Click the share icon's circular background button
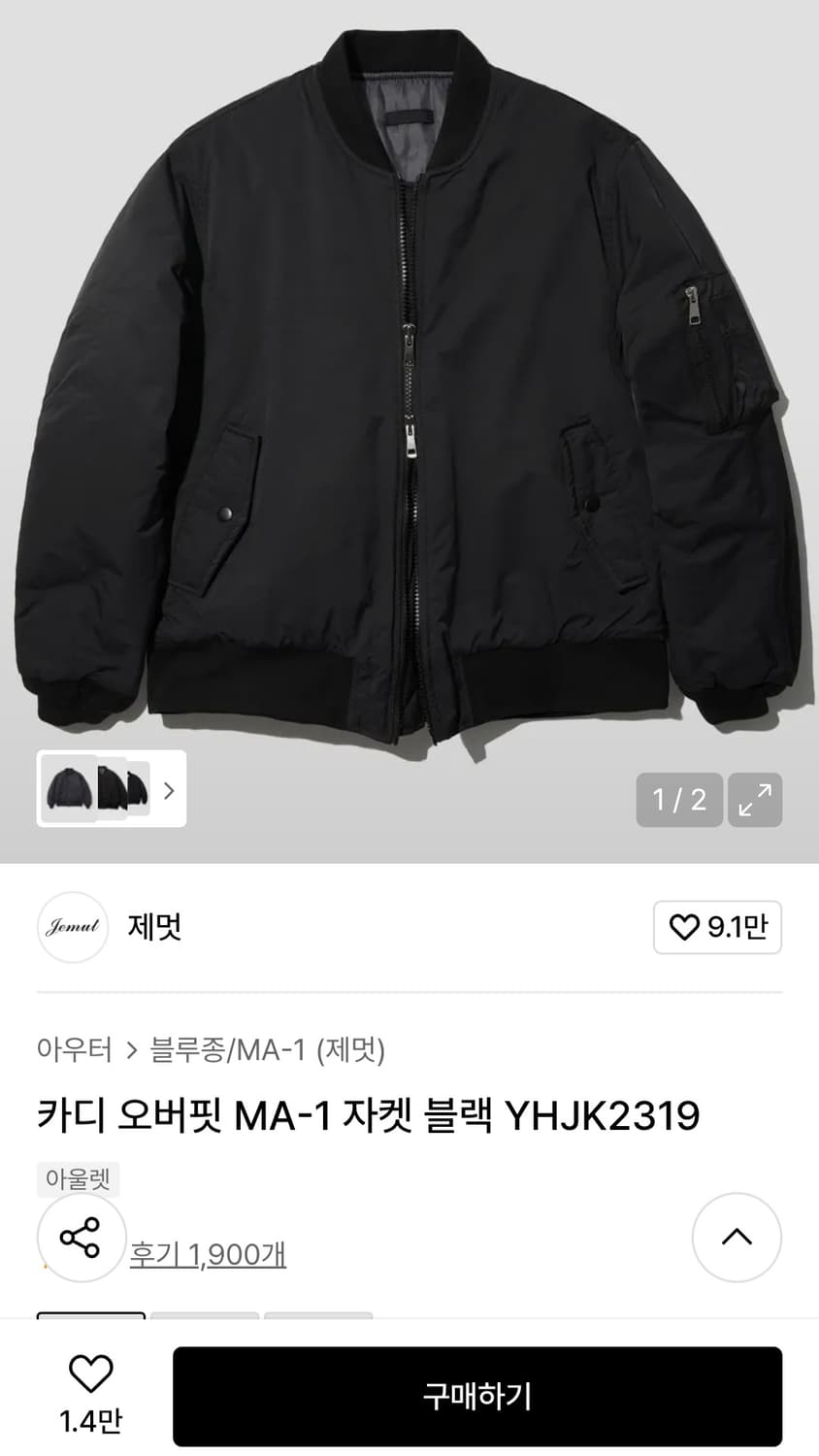Viewport: 819px width, 1456px height. 81,1239
